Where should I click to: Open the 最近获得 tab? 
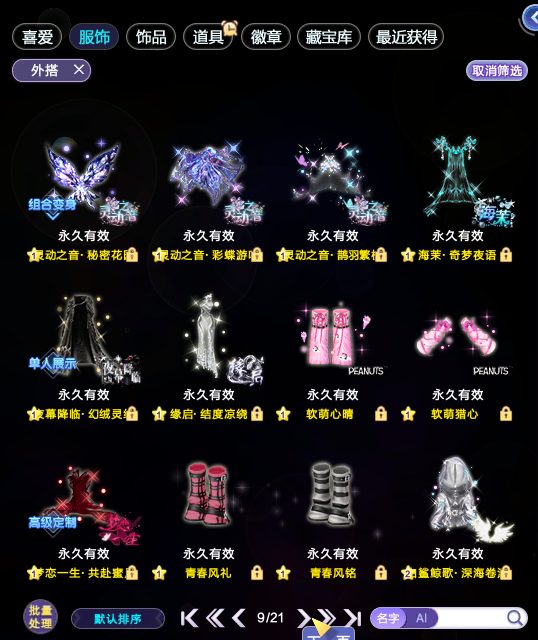[406, 37]
